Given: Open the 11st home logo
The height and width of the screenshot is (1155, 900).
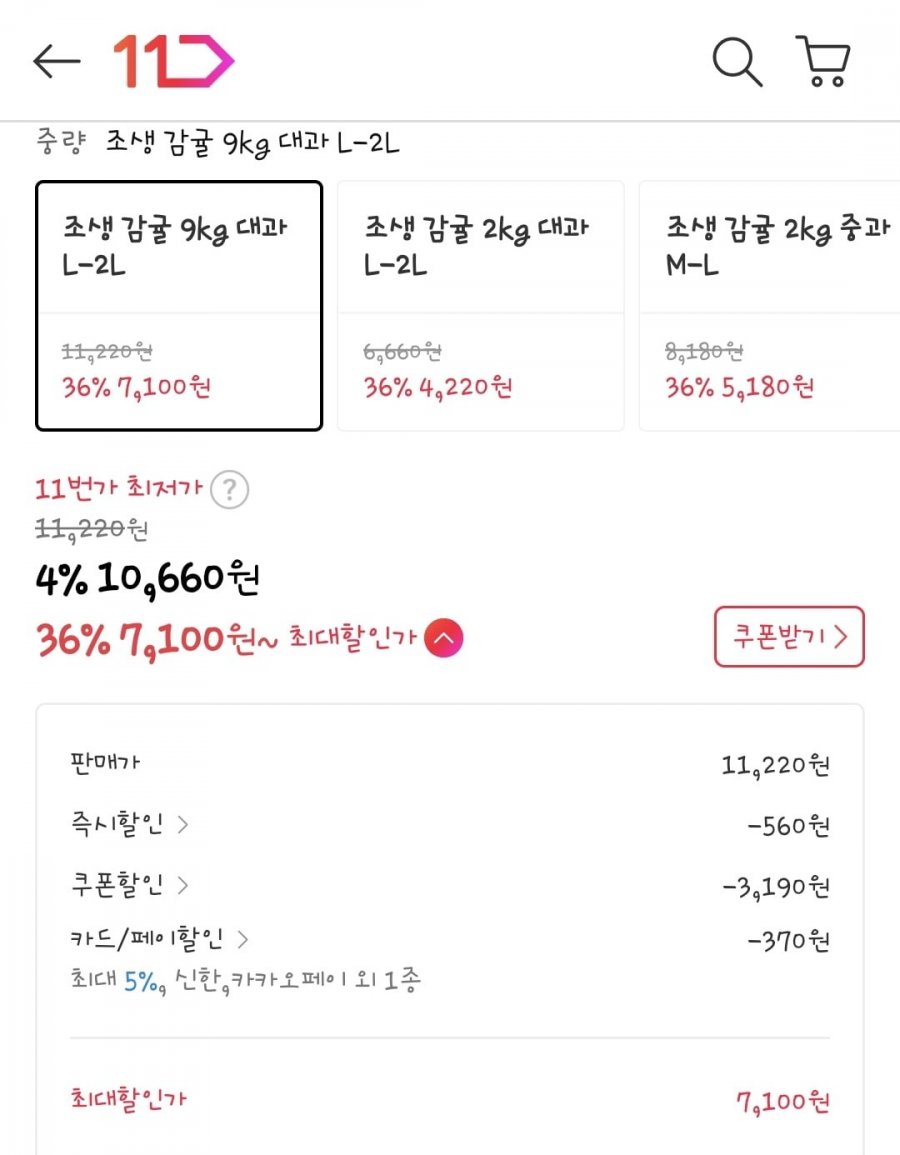Looking at the screenshot, I should click(173, 62).
